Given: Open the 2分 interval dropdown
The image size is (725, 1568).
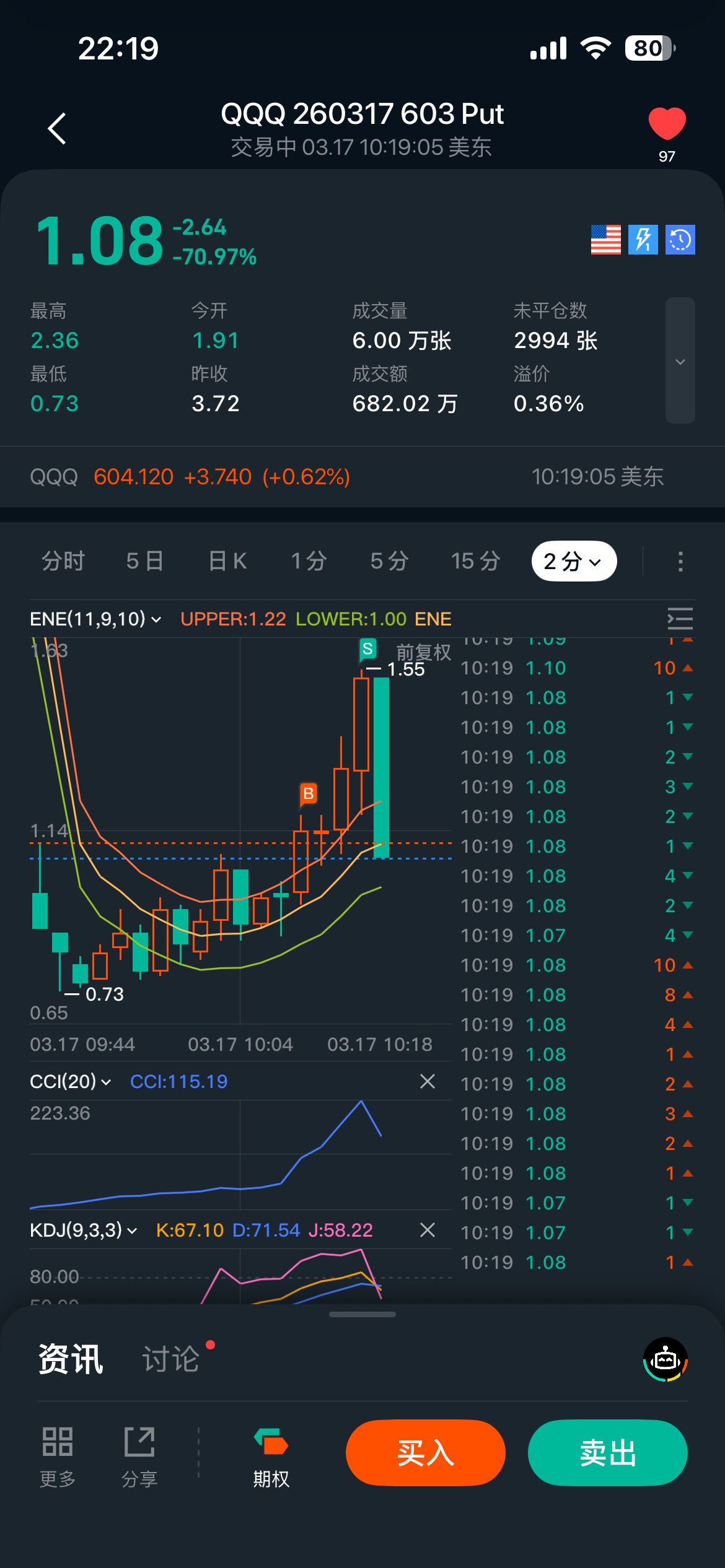Looking at the screenshot, I should [x=574, y=561].
